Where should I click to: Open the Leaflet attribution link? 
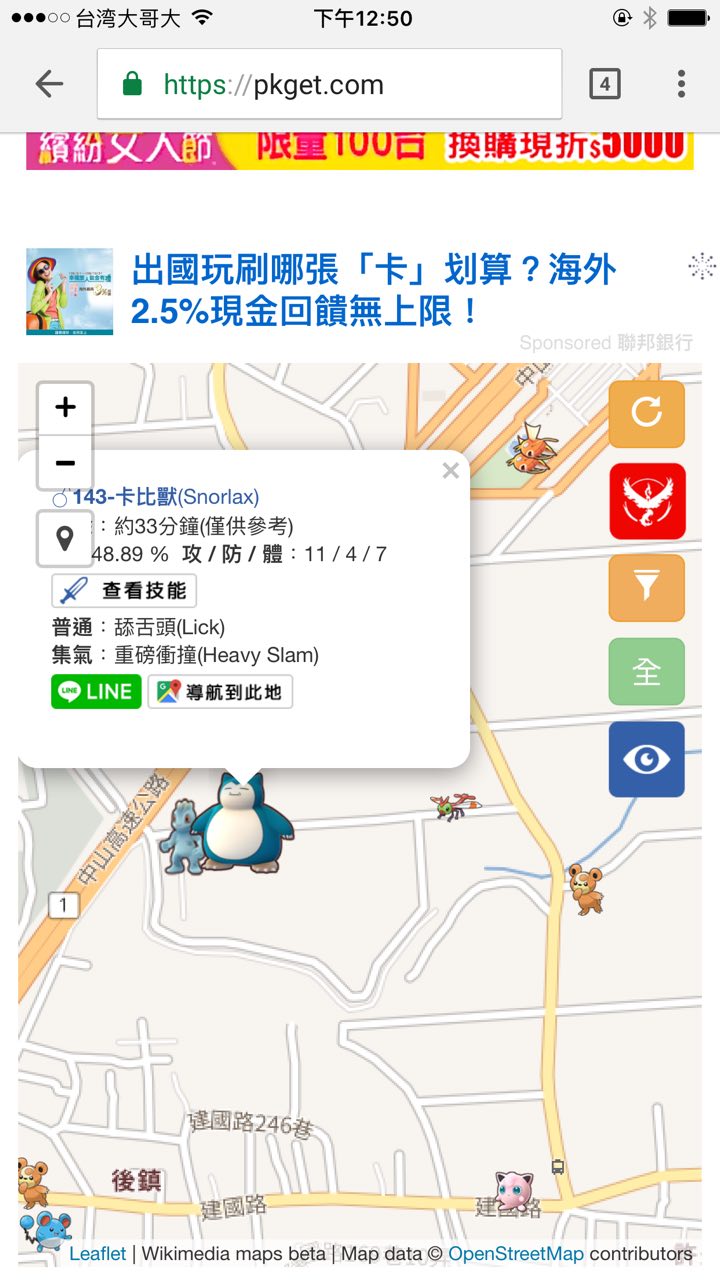pos(98,1254)
